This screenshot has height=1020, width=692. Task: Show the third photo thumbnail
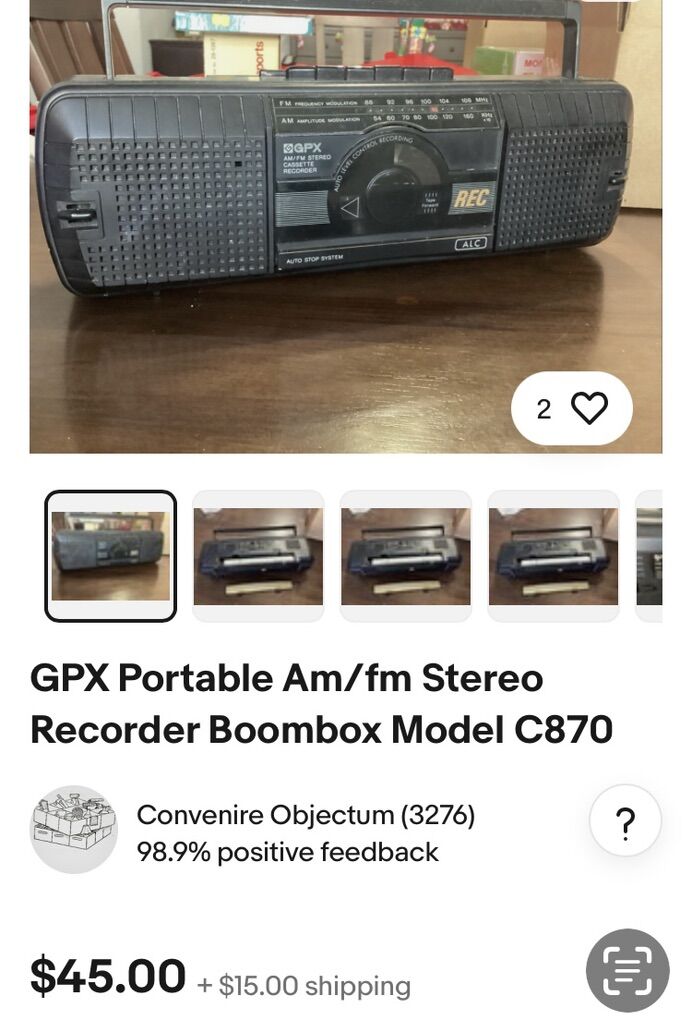click(405, 556)
